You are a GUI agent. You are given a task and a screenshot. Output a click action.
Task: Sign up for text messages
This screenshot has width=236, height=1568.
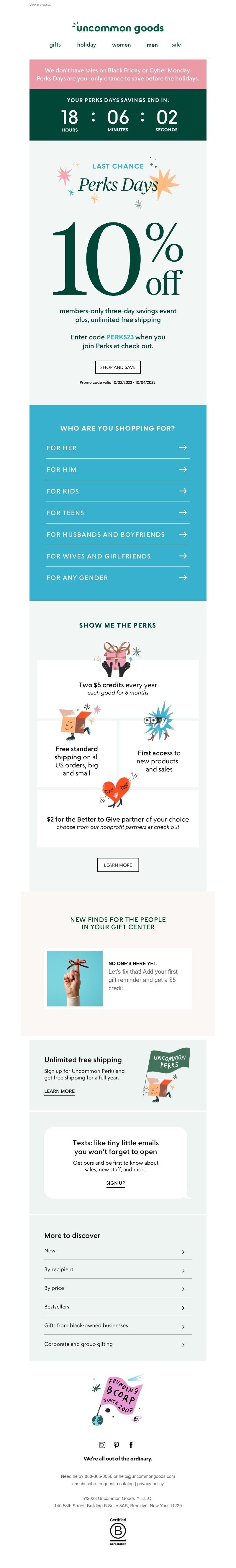[115, 1183]
